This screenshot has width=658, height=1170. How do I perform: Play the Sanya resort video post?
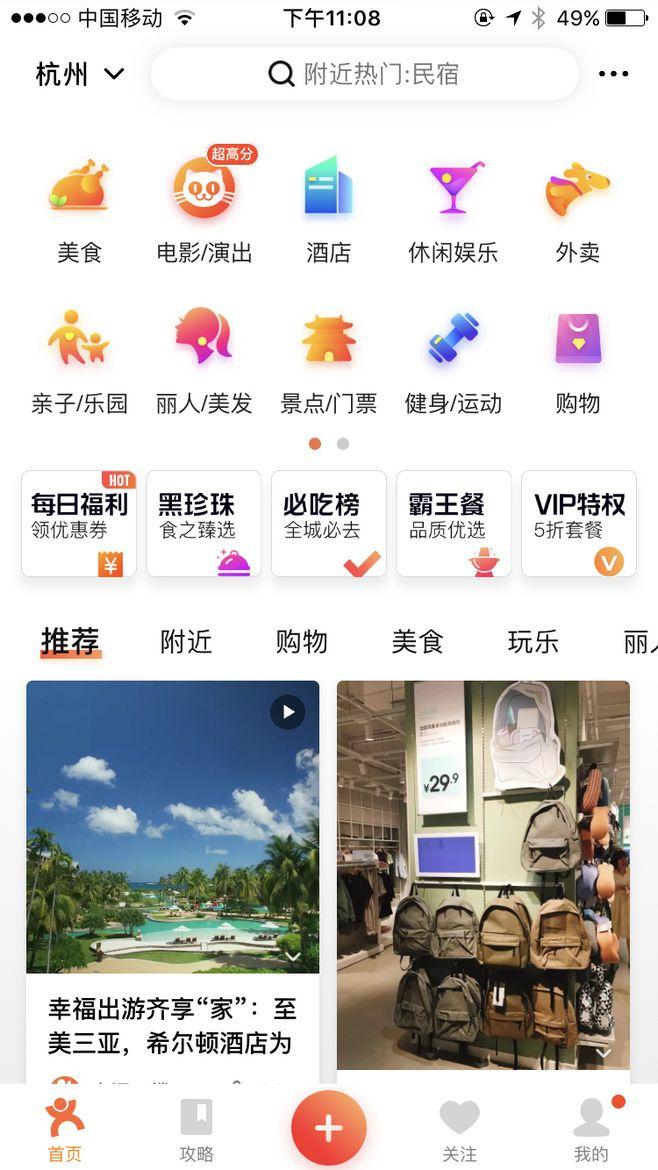pos(288,712)
